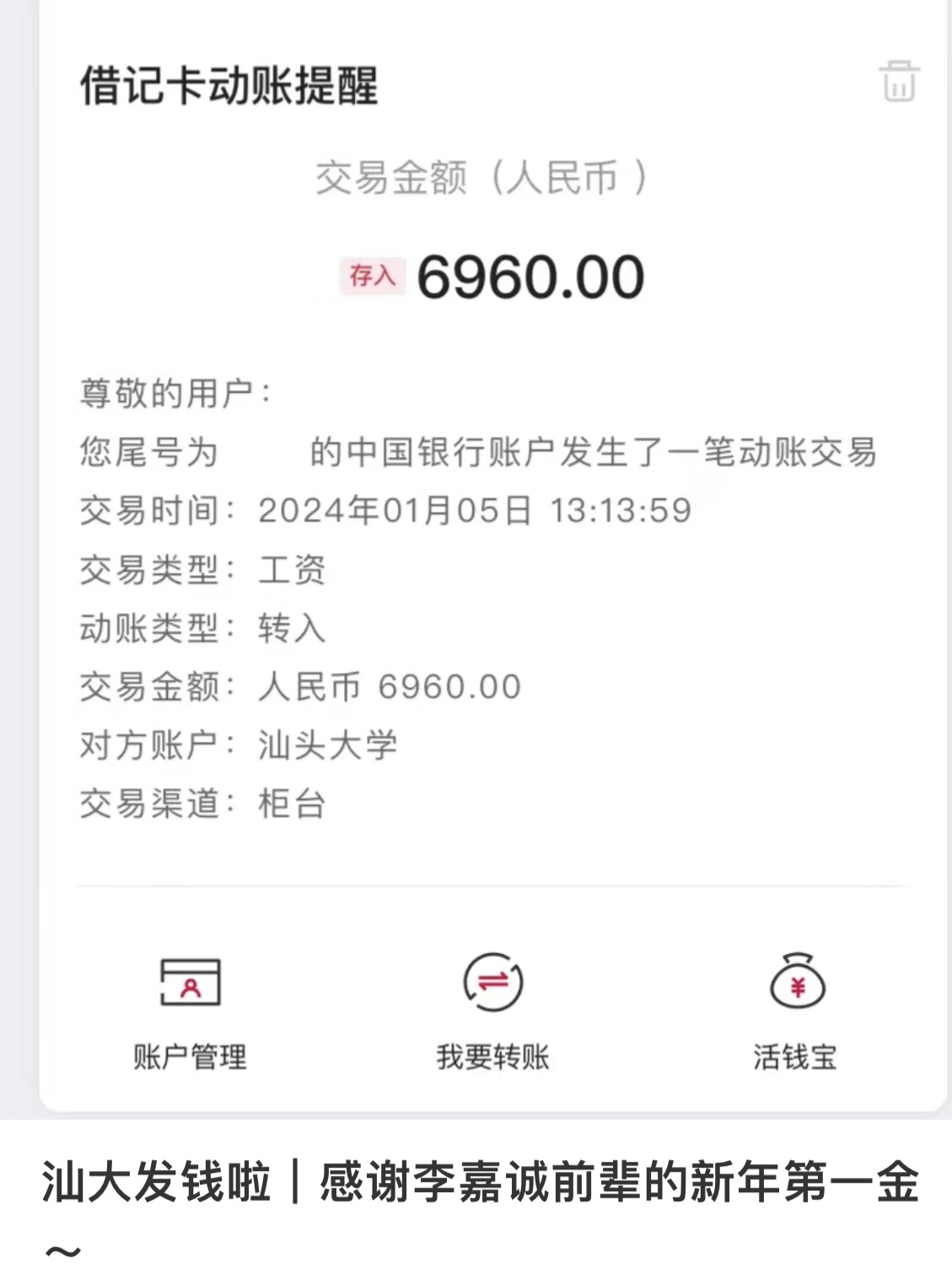Delete this debit card transaction alert
Screen dimensions: 952x1279
coord(899,81)
